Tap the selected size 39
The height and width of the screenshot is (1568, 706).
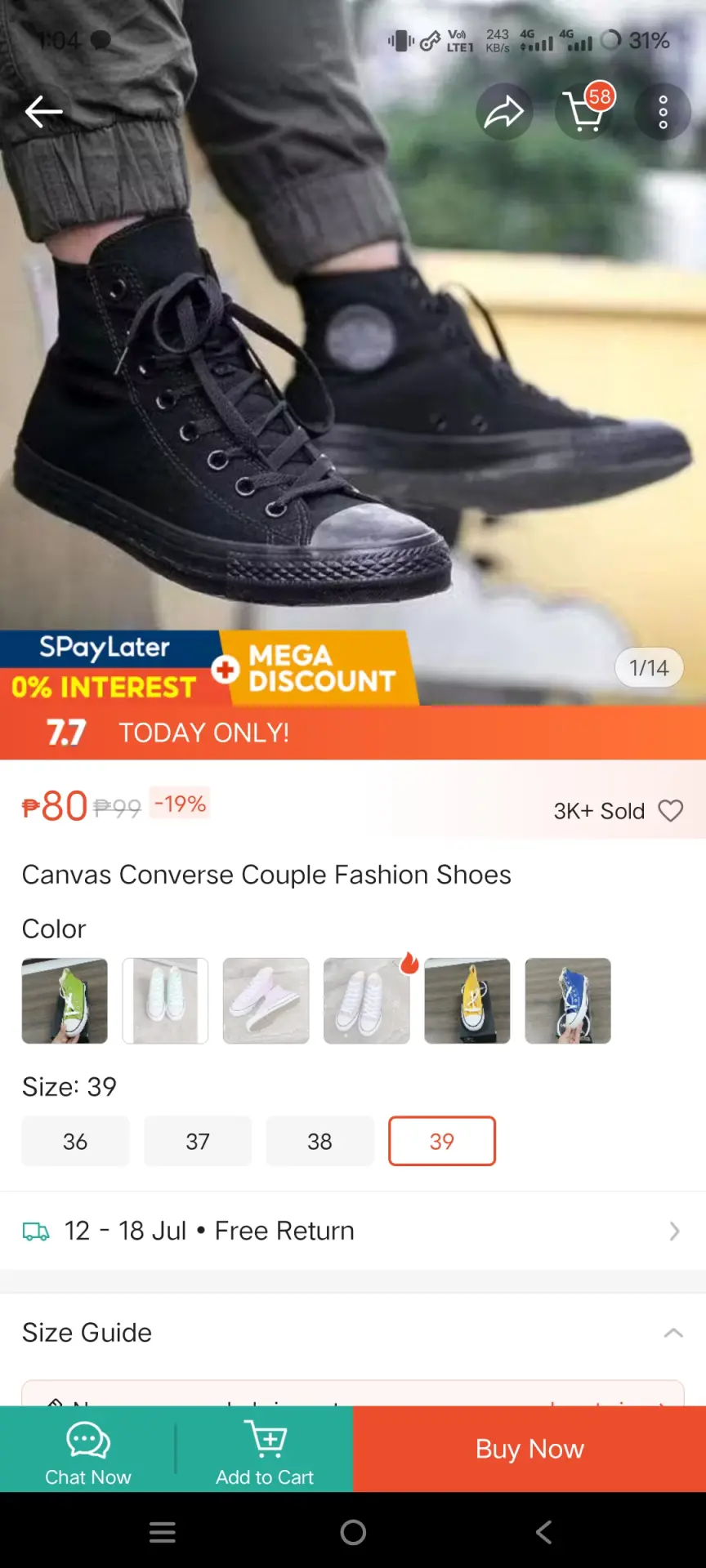442,1141
